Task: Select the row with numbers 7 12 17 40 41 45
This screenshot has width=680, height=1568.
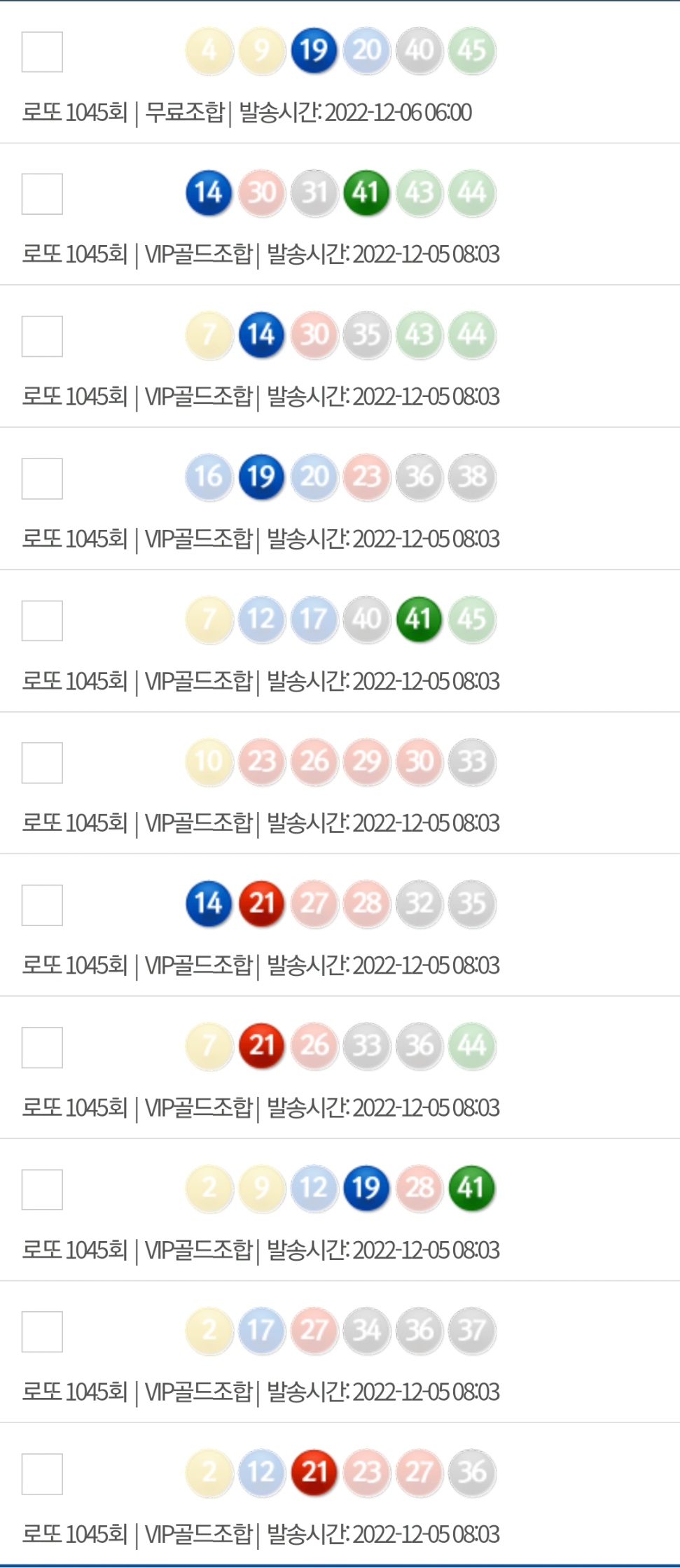Action: tap(42, 621)
